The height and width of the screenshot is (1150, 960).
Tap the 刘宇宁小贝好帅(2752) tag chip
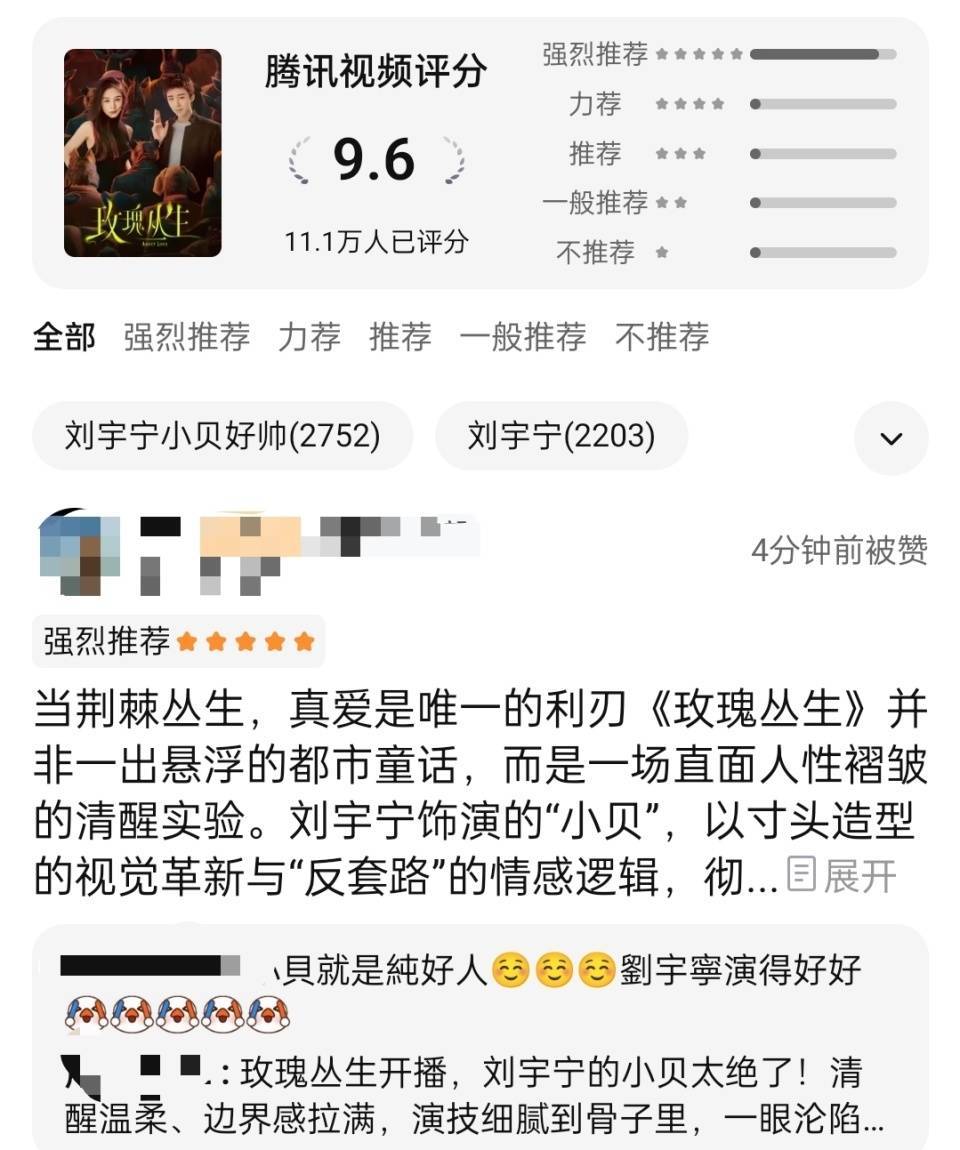(x=222, y=436)
